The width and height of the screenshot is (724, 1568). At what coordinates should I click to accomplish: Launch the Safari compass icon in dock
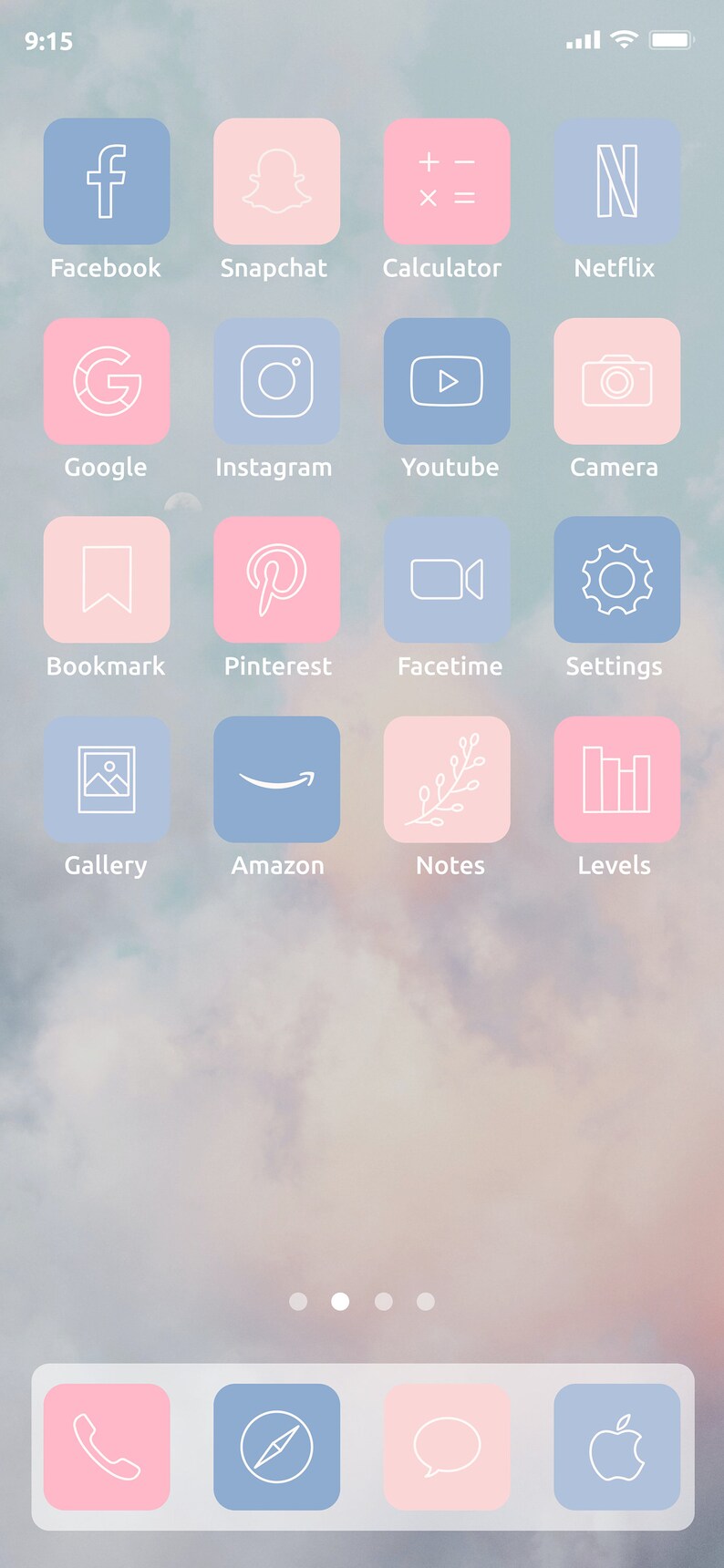pos(277,1447)
